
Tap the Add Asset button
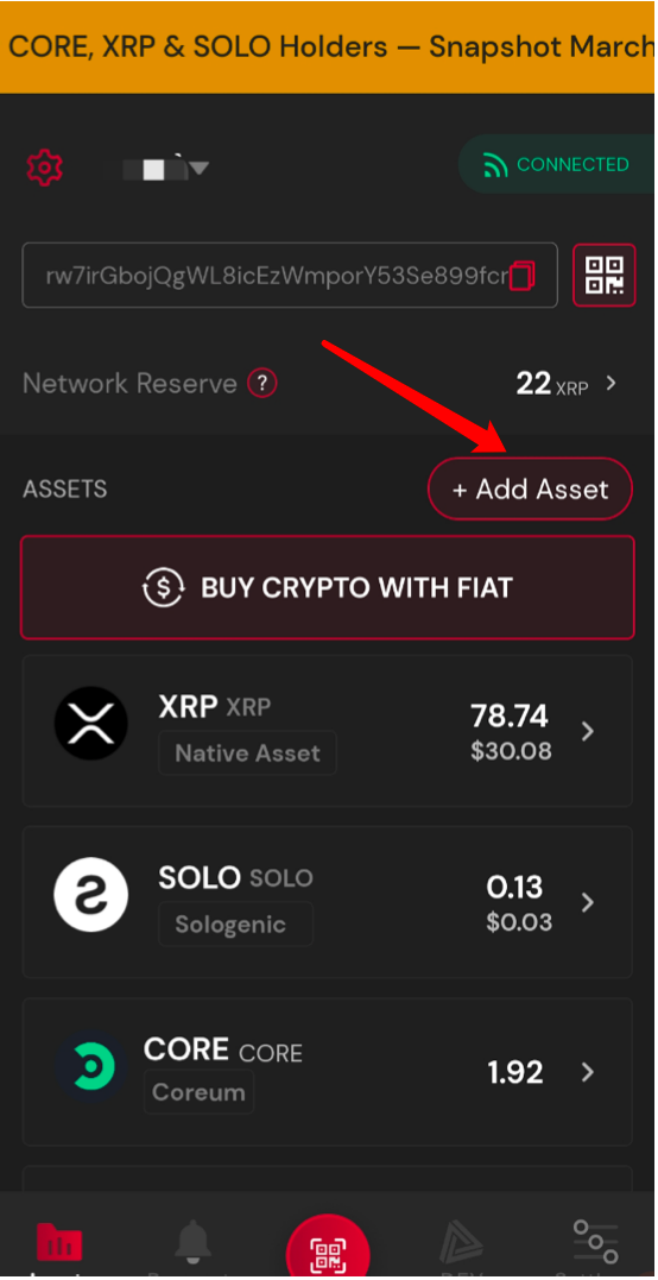tap(530, 489)
